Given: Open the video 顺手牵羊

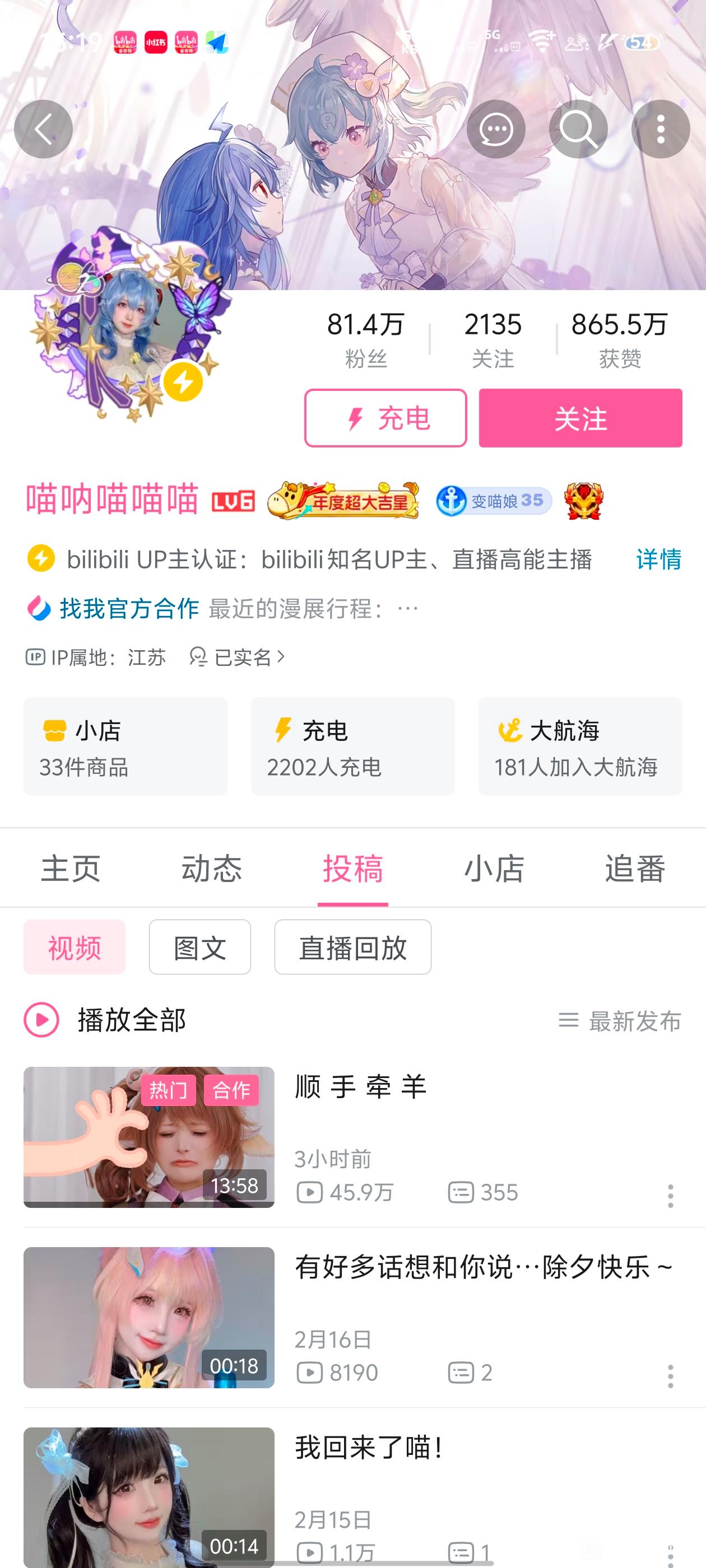Looking at the screenshot, I should click(360, 1087).
